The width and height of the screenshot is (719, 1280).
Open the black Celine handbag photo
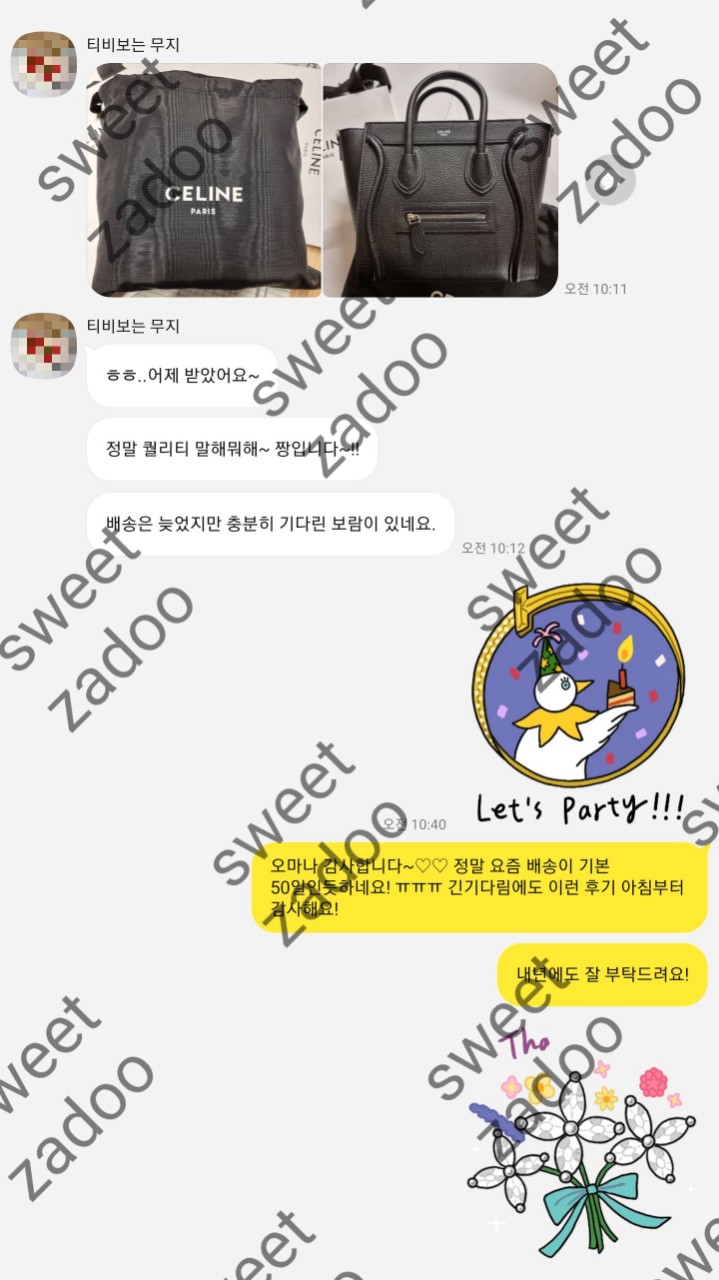point(440,180)
